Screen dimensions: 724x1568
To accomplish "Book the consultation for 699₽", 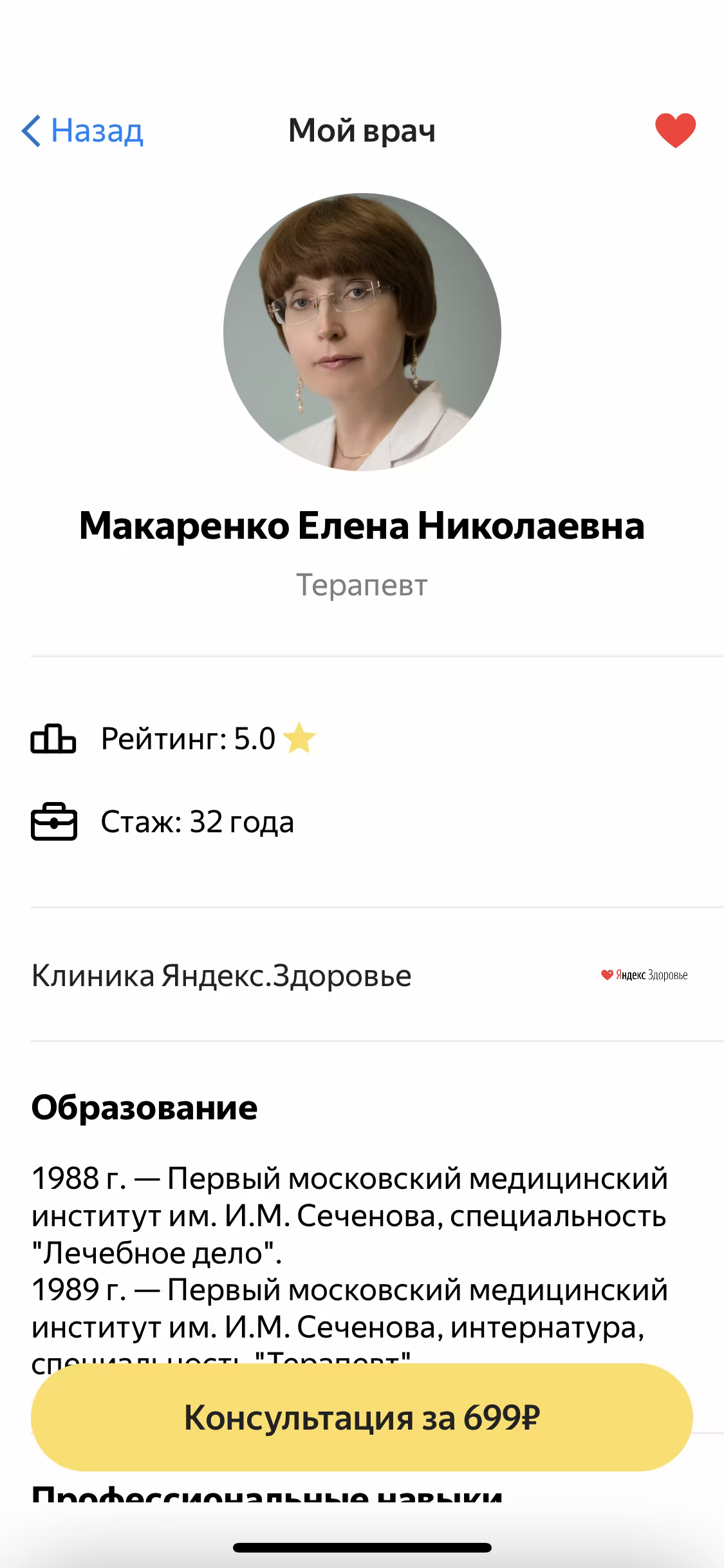I will pyautogui.click(x=362, y=1417).
